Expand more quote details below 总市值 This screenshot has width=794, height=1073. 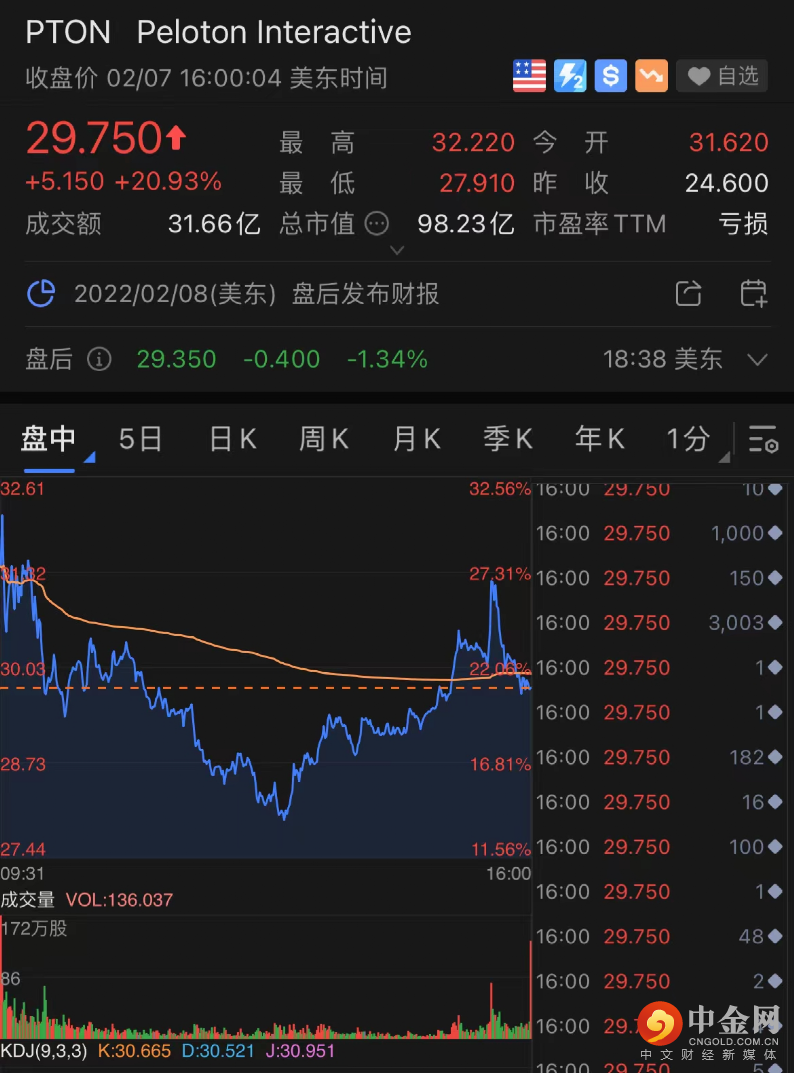point(397,250)
